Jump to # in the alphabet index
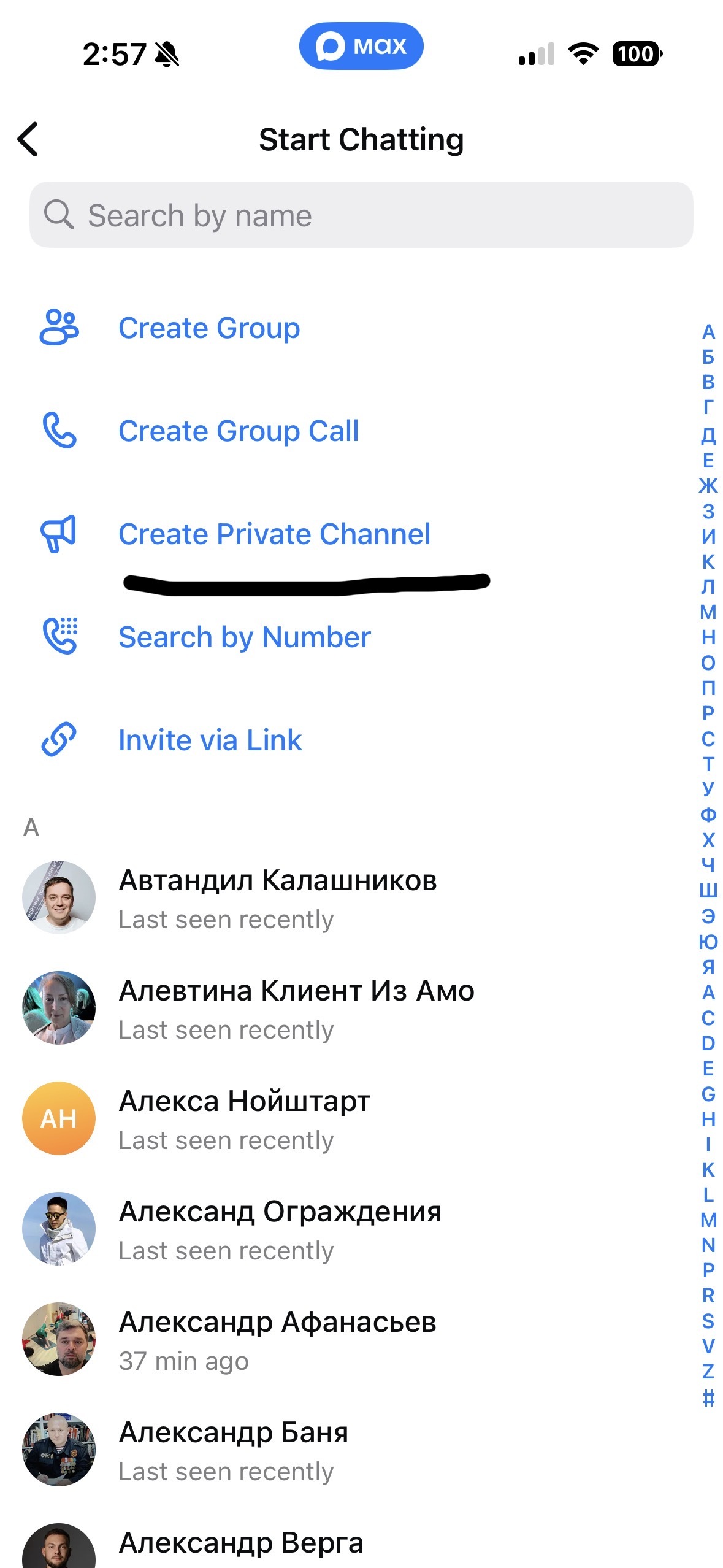The height and width of the screenshot is (1568, 723). [x=708, y=1399]
